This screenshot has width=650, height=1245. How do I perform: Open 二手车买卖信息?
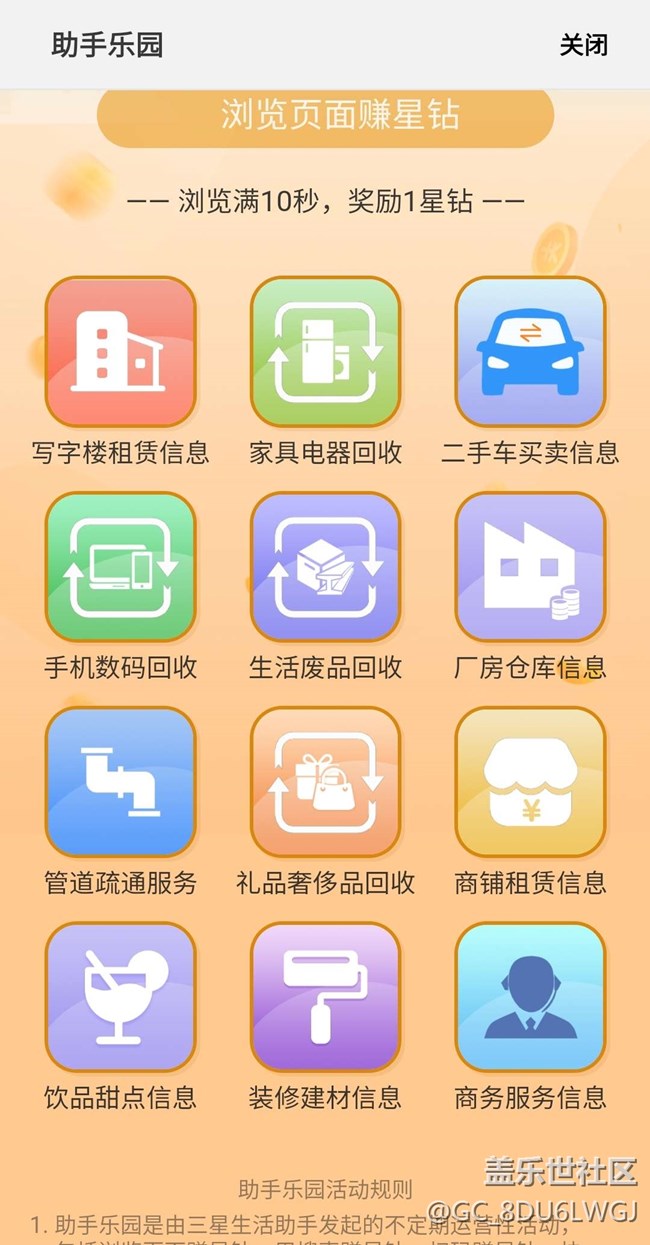coord(530,351)
